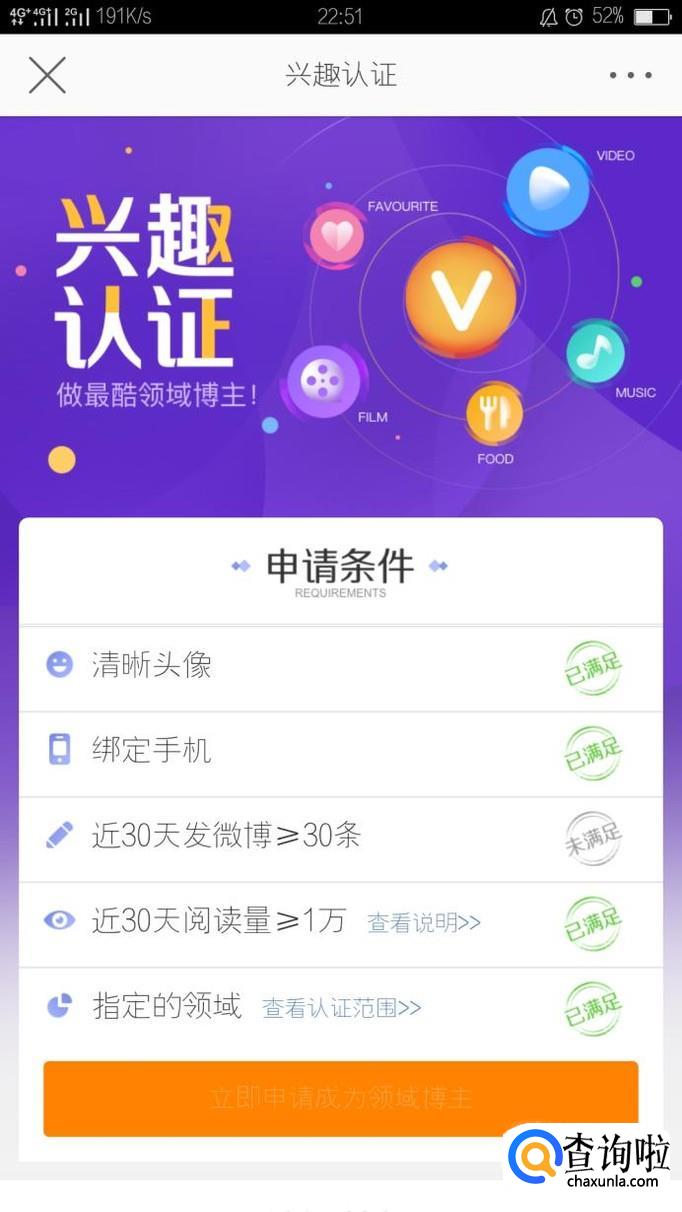Open the three-dot overflow menu
The width and height of the screenshot is (682, 1212).
coord(630,75)
